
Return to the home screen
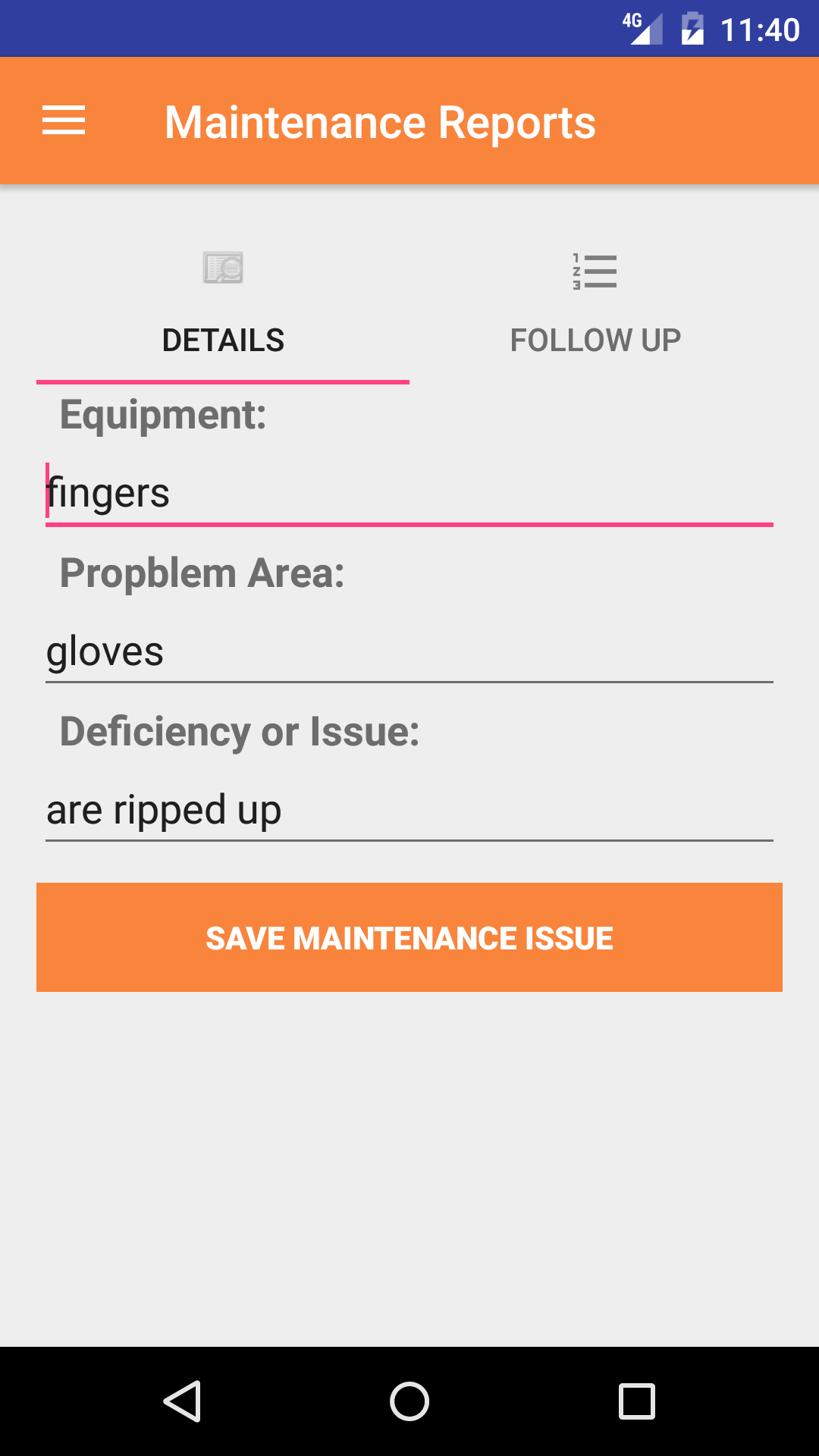409,1401
